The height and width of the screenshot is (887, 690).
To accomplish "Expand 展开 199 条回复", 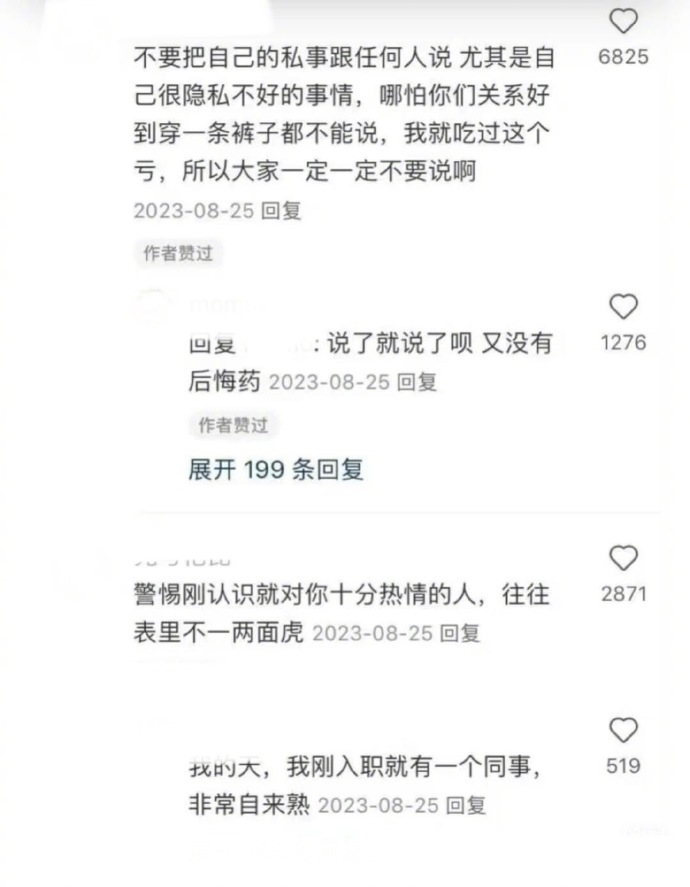I will 275,469.
